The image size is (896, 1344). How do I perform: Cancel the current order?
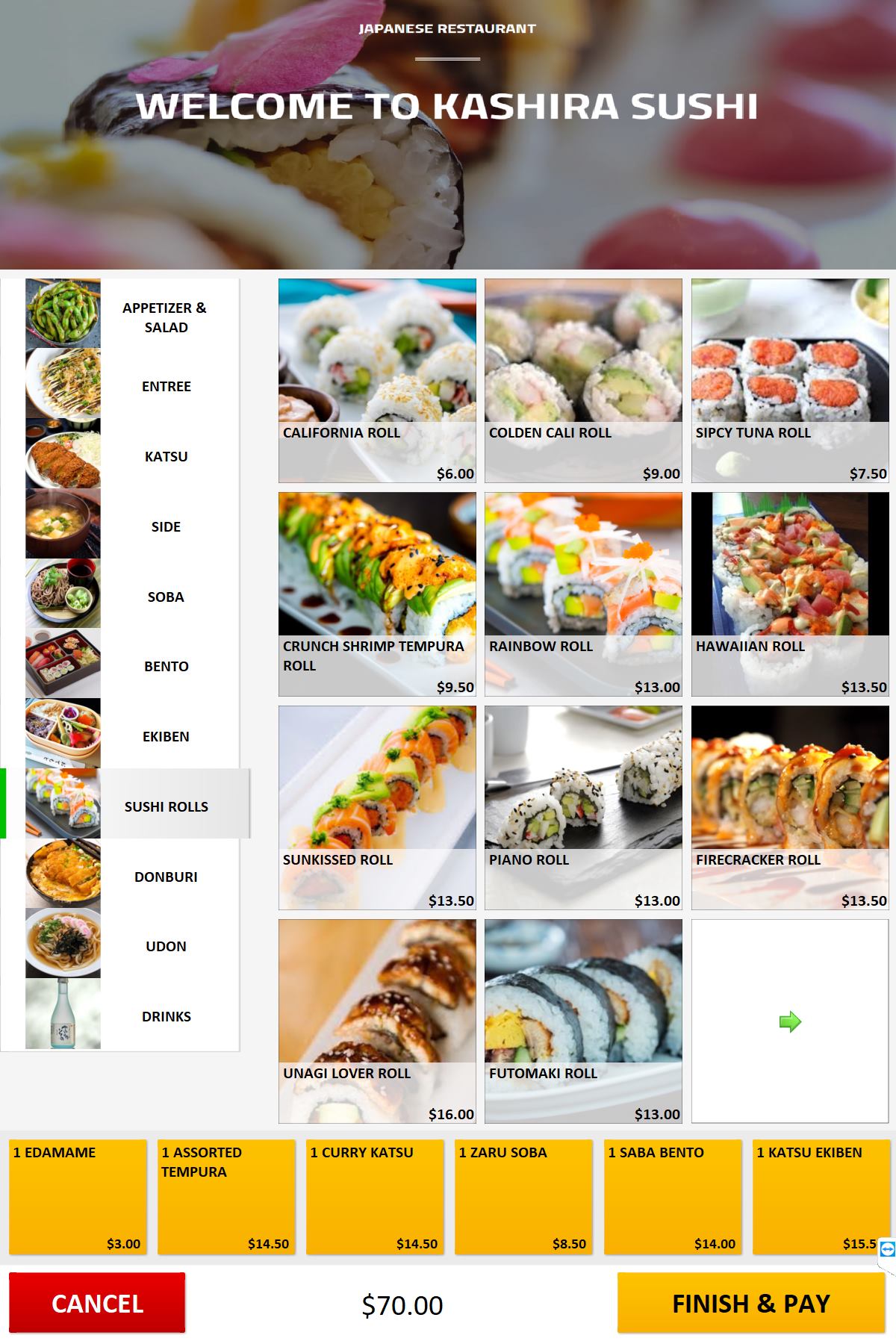coord(97,1303)
